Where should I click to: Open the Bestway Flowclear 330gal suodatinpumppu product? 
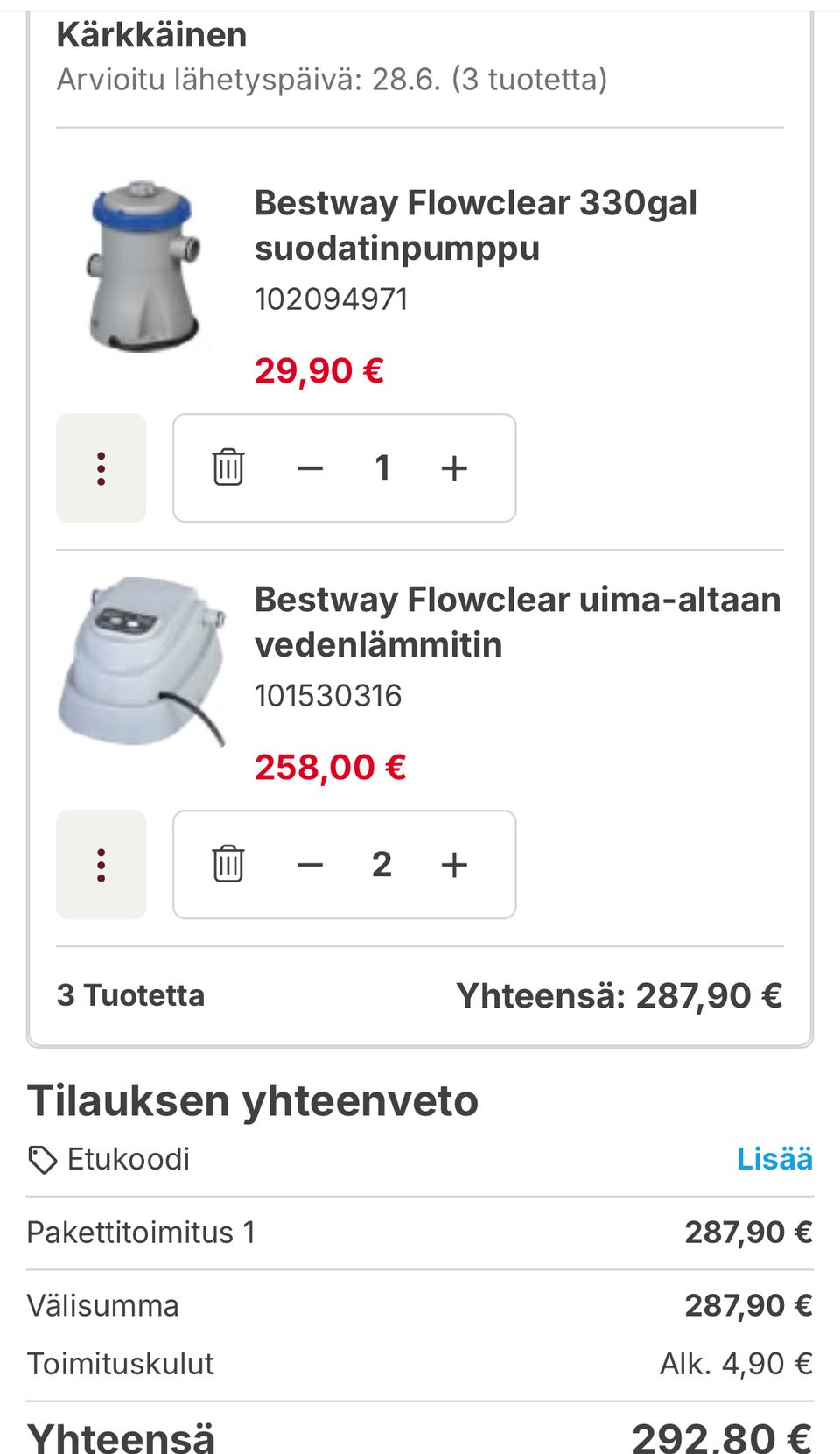pyautogui.click(x=475, y=226)
